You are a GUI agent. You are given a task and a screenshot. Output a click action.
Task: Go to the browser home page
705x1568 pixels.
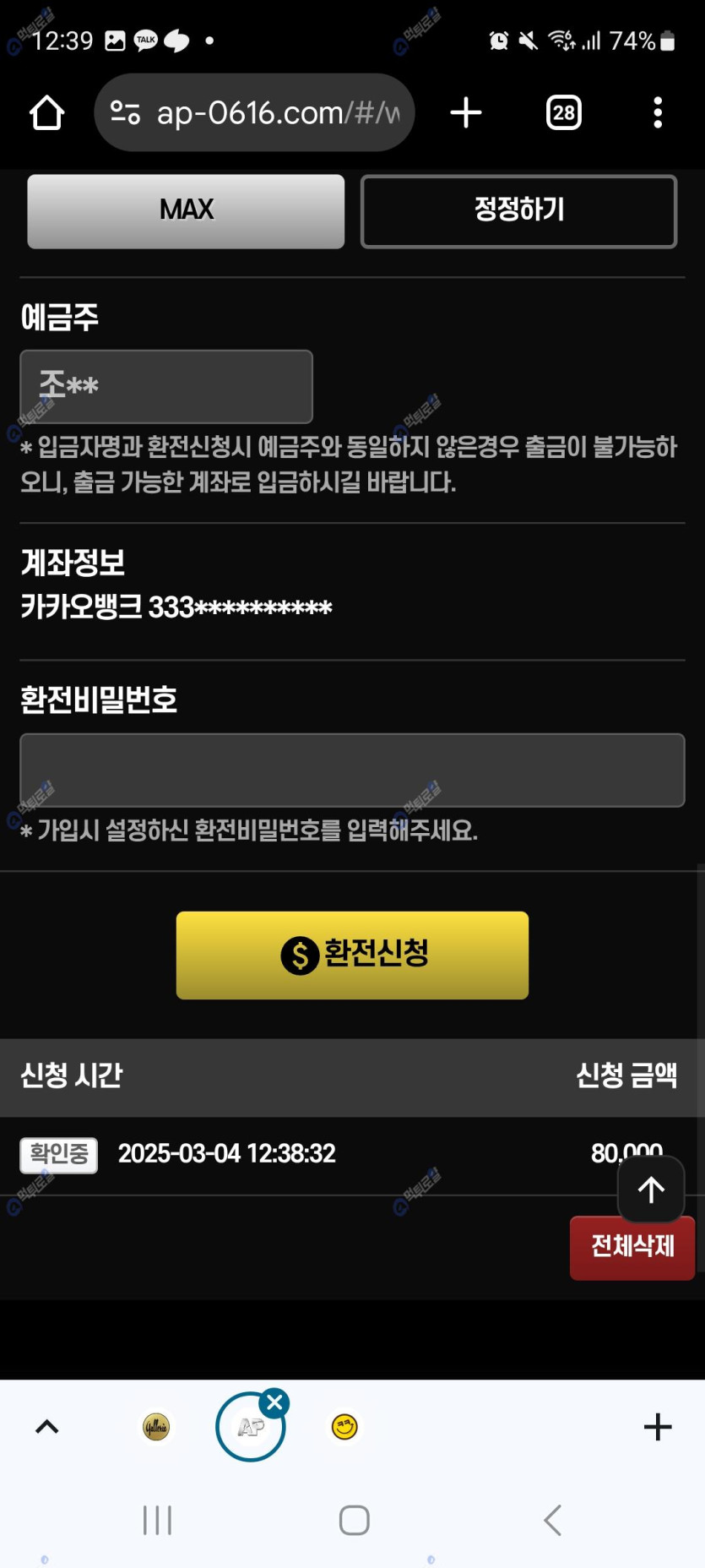tap(47, 112)
